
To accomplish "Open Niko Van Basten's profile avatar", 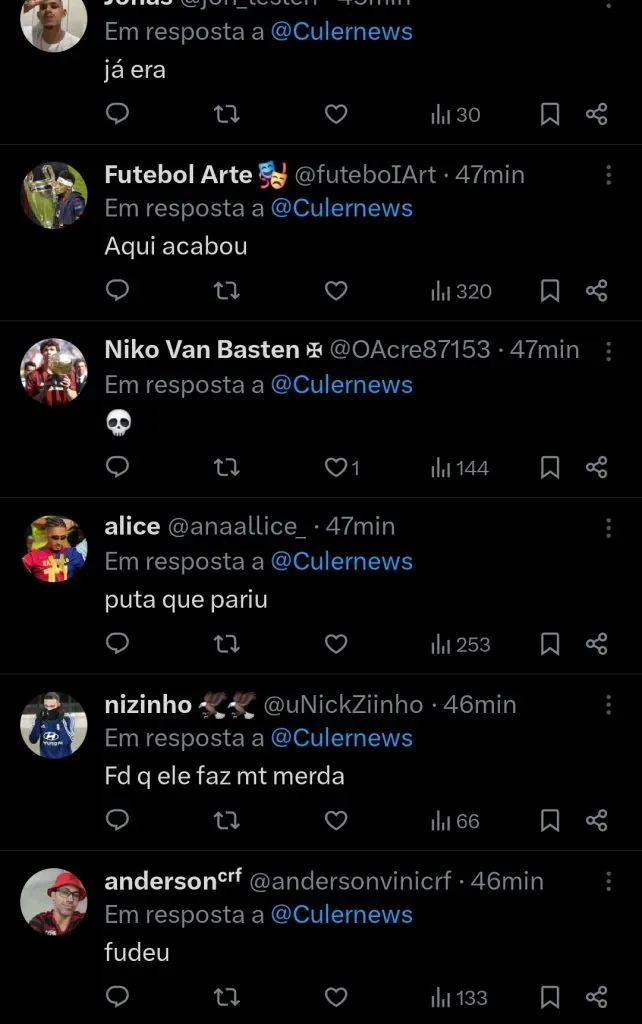I will tap(54, 372).
